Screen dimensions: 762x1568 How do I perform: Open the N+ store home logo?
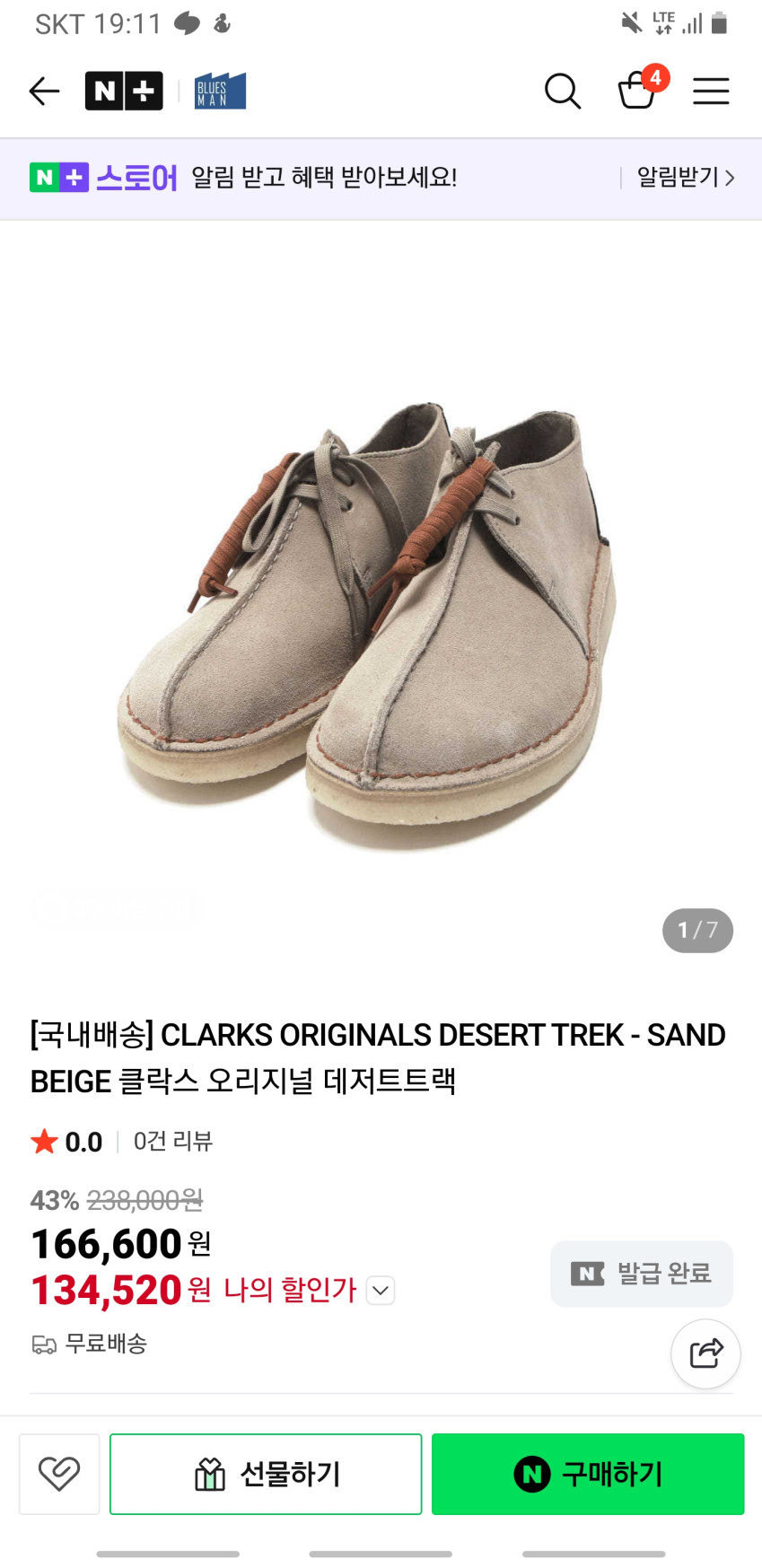(x=124, y=91)
